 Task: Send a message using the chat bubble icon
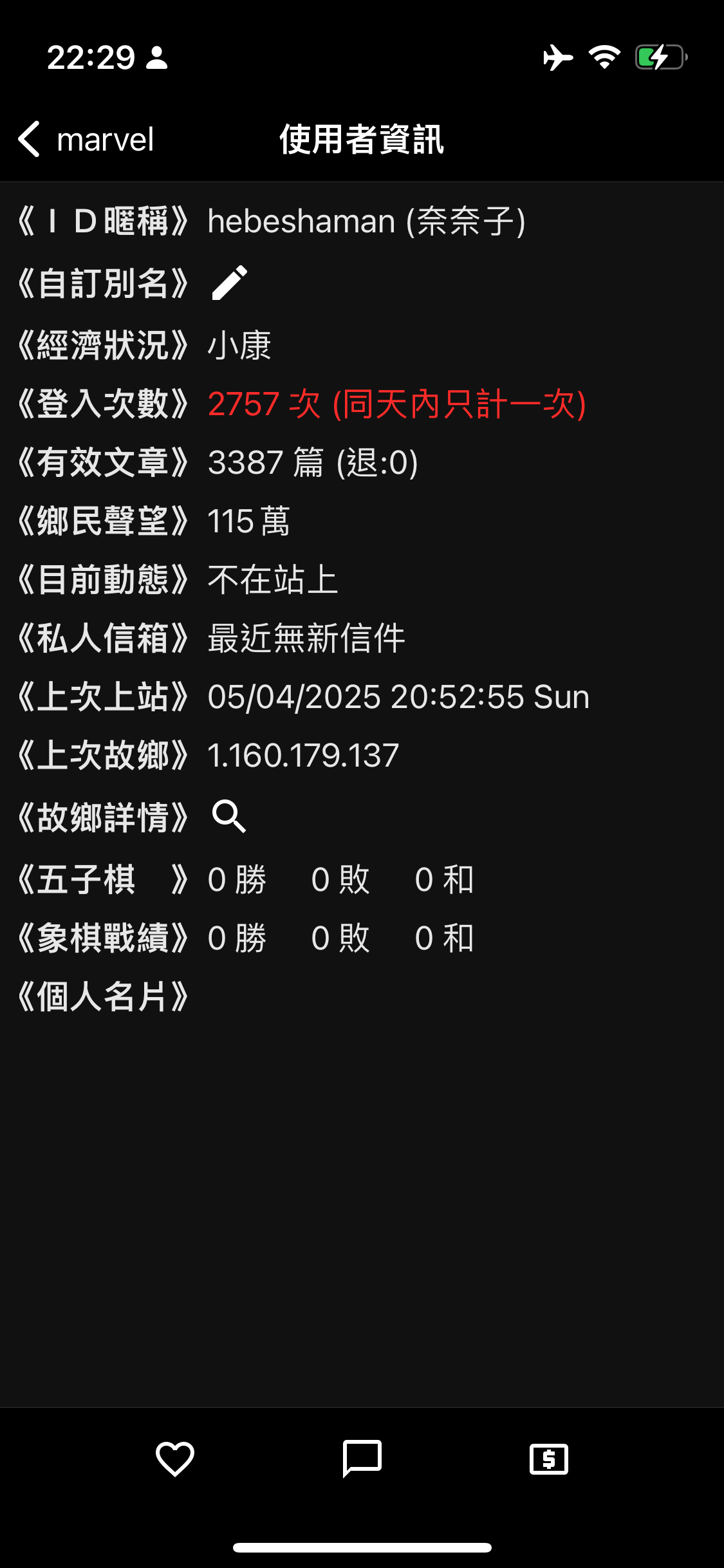tap(362, 1459)
